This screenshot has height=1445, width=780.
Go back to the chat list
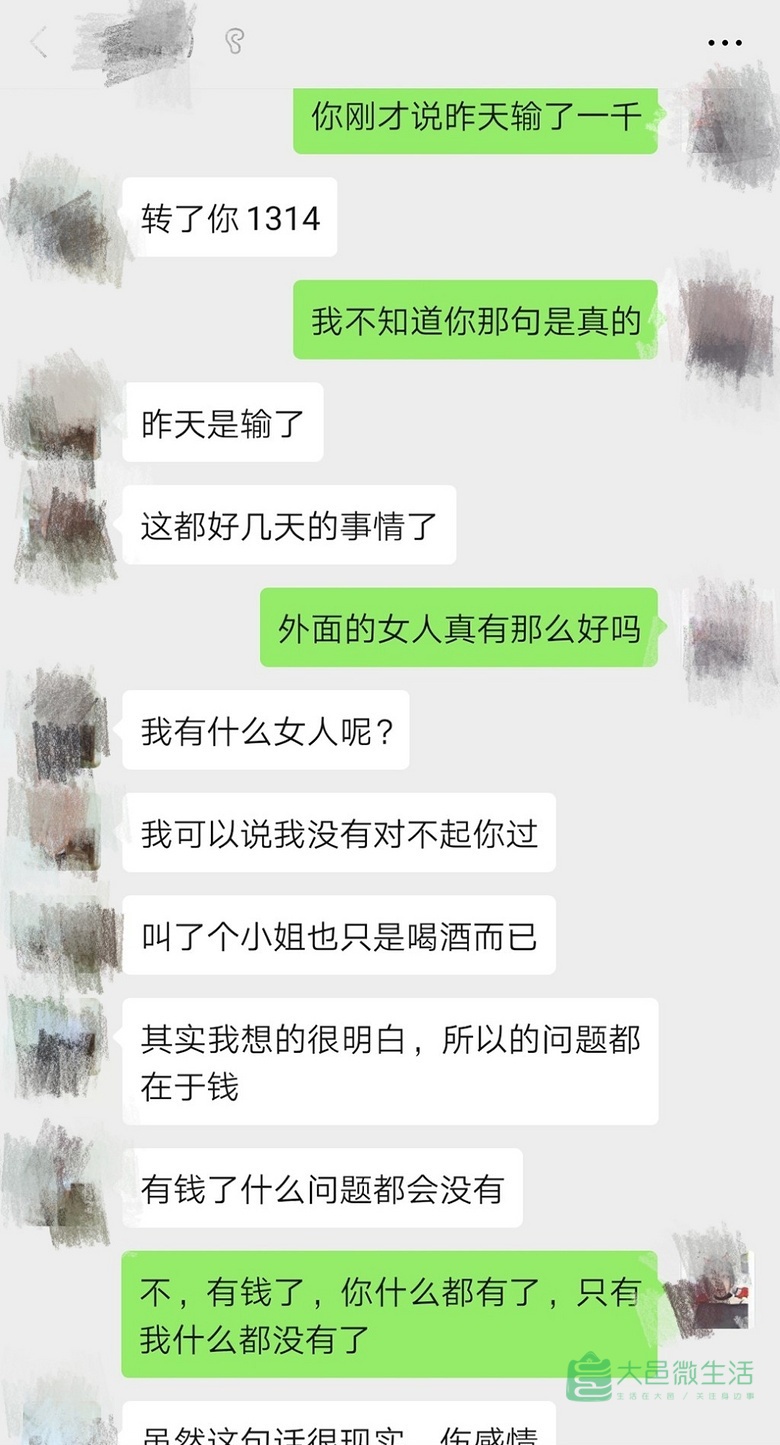(38, 43)
